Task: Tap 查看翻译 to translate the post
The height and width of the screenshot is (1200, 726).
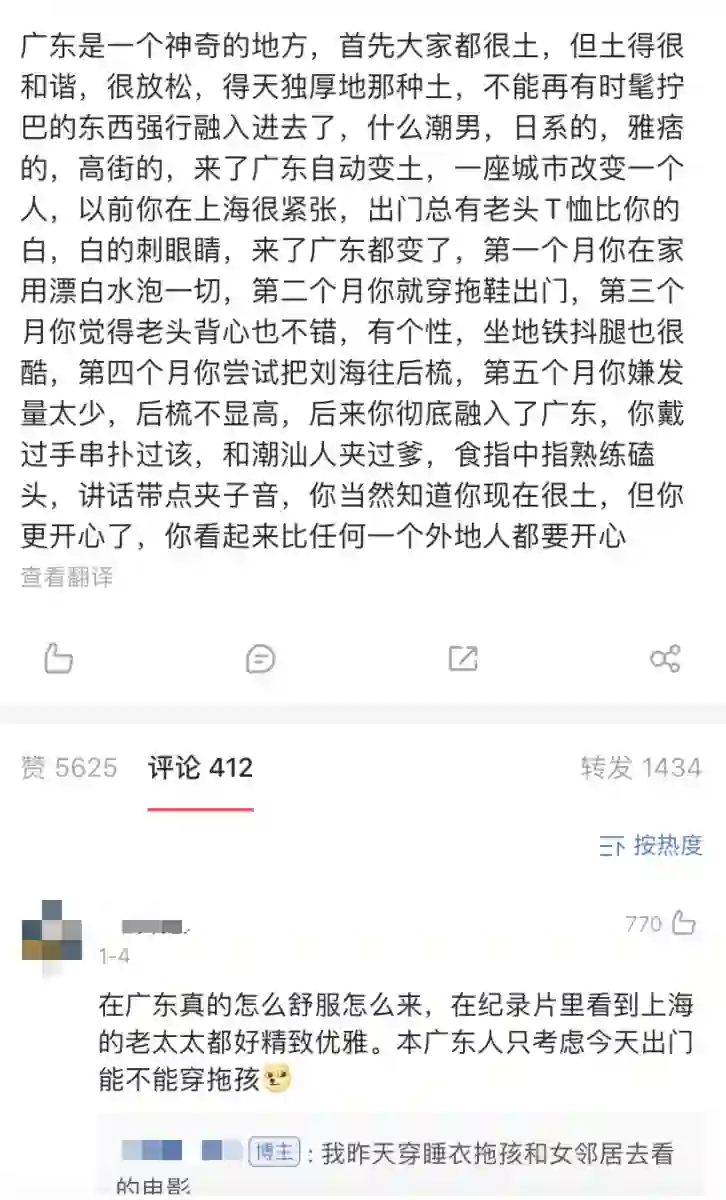Action: pyautogui.click(x=67, y=577)
